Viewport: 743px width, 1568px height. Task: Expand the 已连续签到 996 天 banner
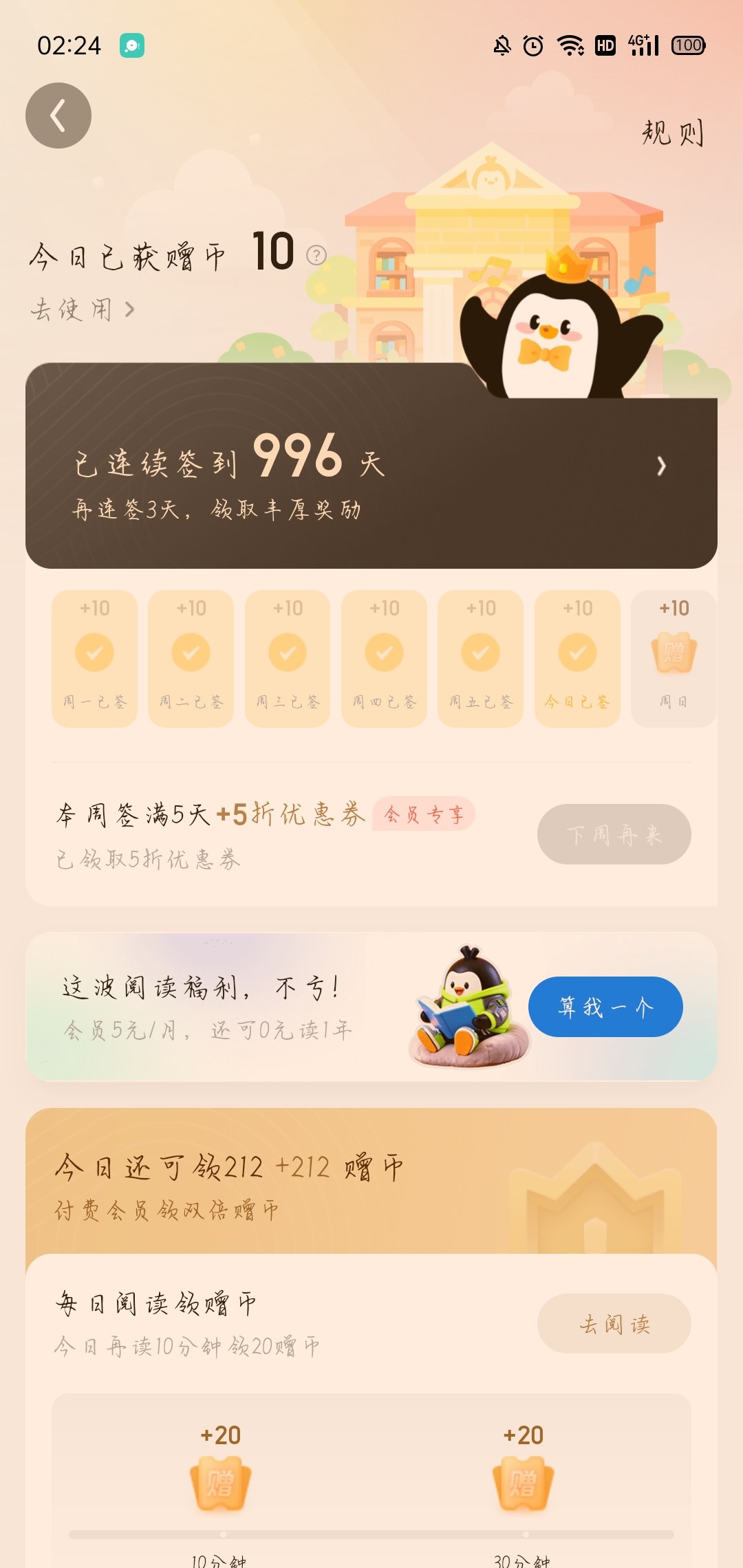pos(660,466)
